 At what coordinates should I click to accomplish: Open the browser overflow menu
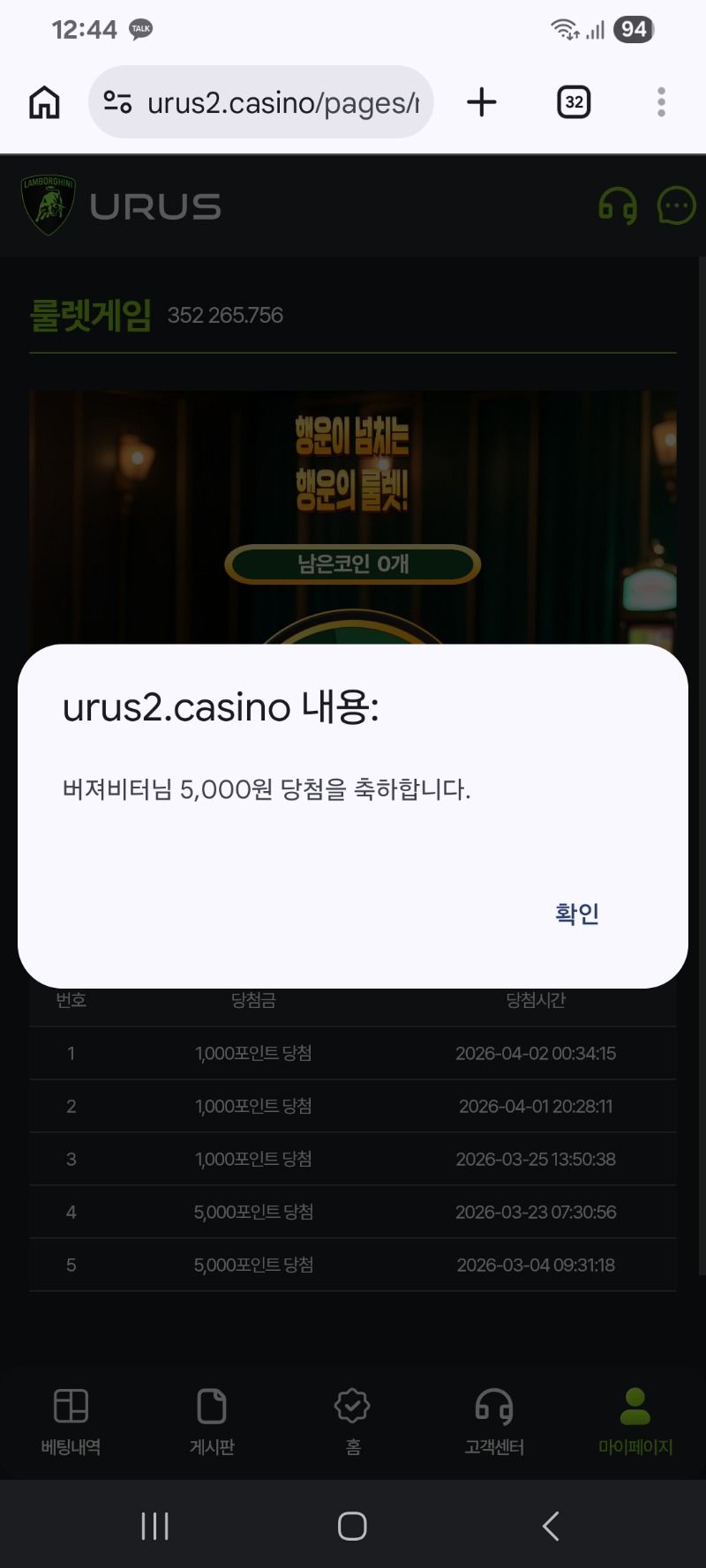coord(661,102)
